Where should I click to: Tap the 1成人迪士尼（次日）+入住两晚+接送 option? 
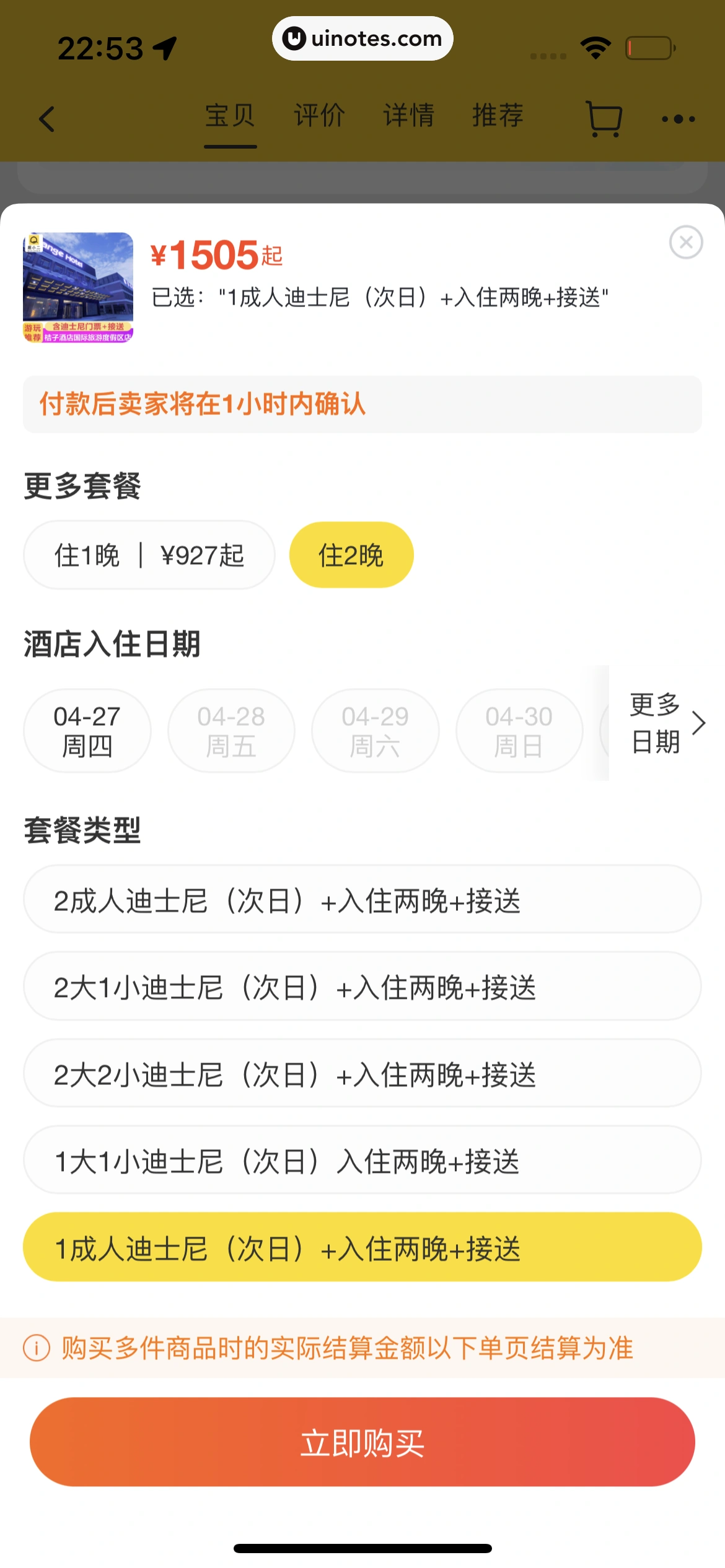click(362, 1247)
